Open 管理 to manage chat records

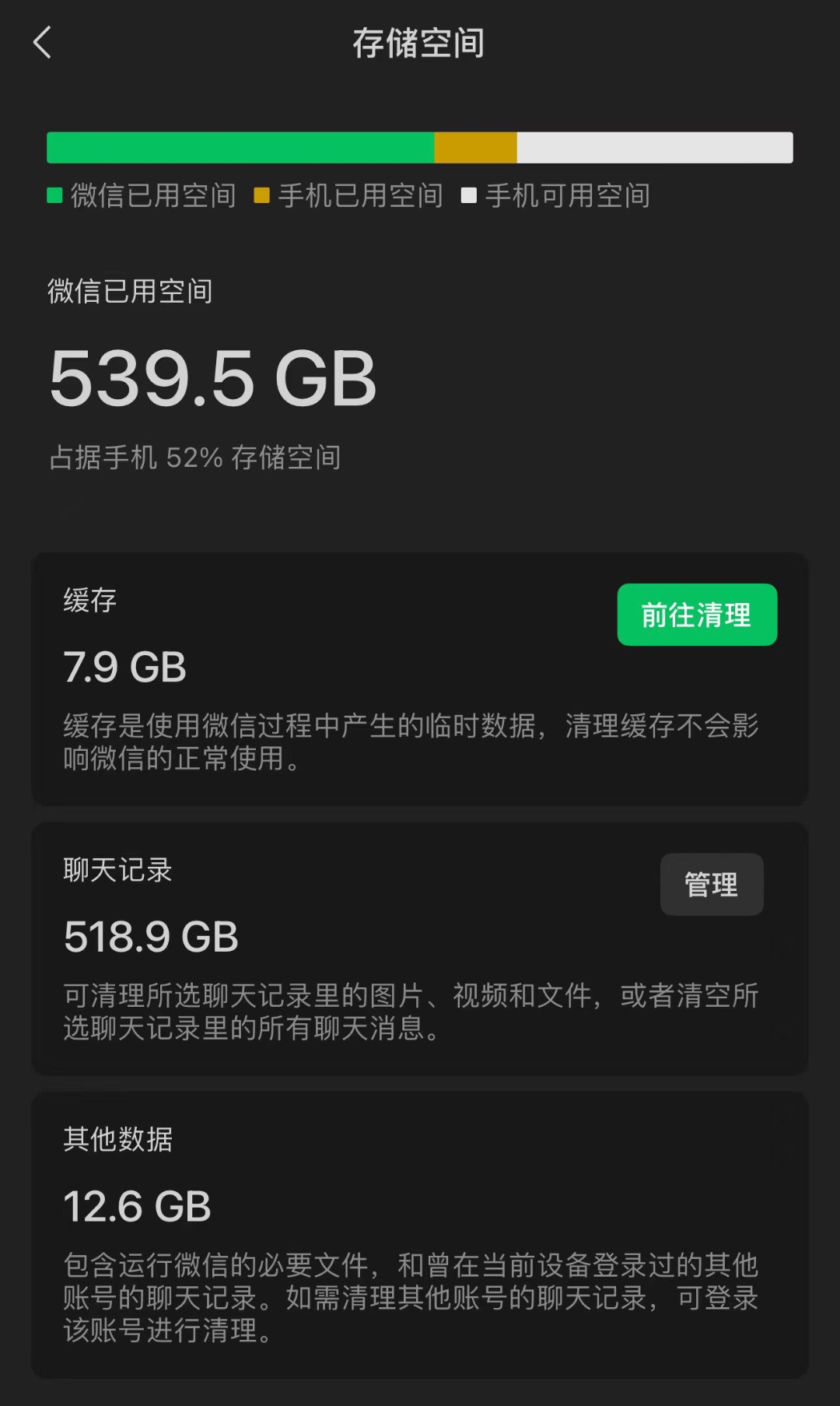711,883
